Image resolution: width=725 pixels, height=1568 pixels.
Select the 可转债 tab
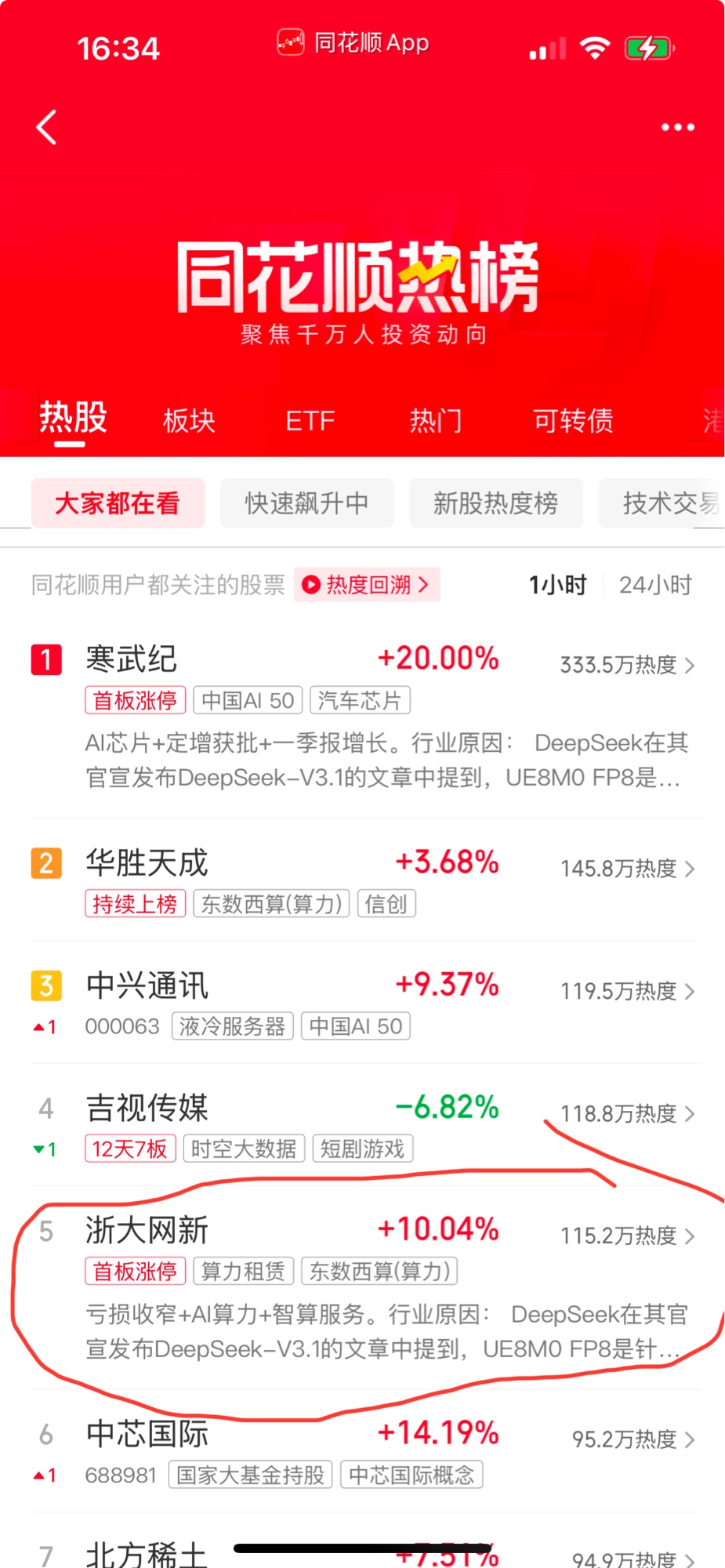pyautogui.click(x=573, y=421)
